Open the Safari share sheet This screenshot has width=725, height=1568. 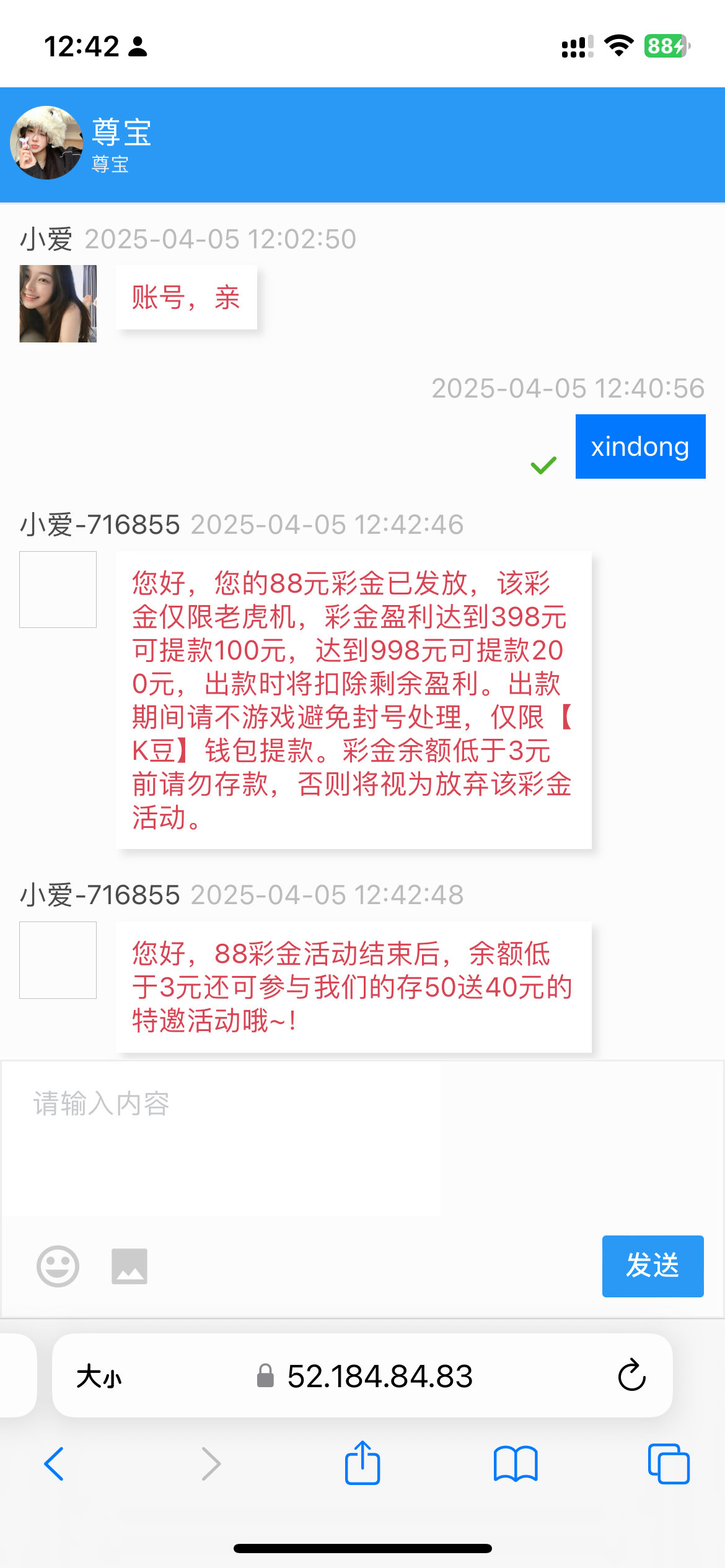[x=362, y=1463]
